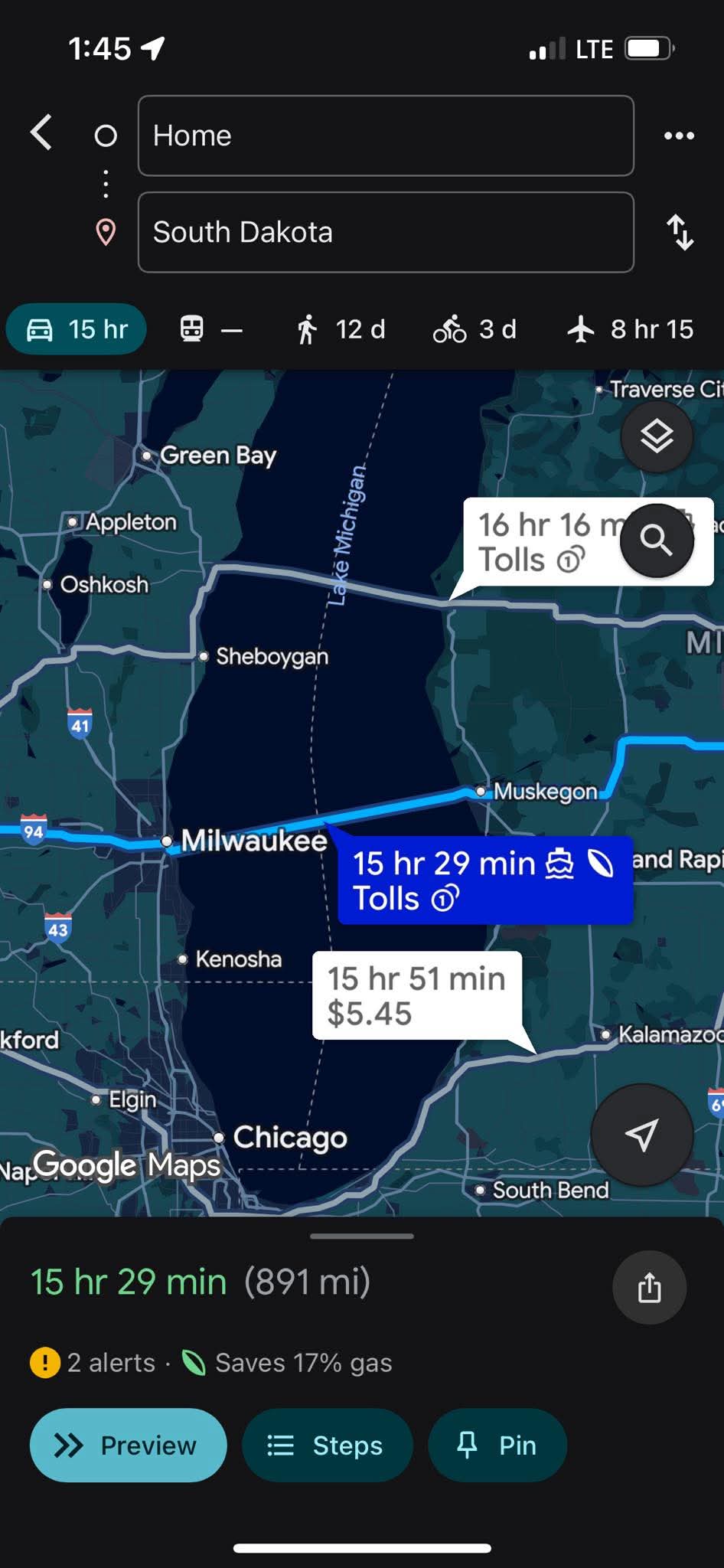
Task: View the route Steps
Action: (x=327, y=1445)
